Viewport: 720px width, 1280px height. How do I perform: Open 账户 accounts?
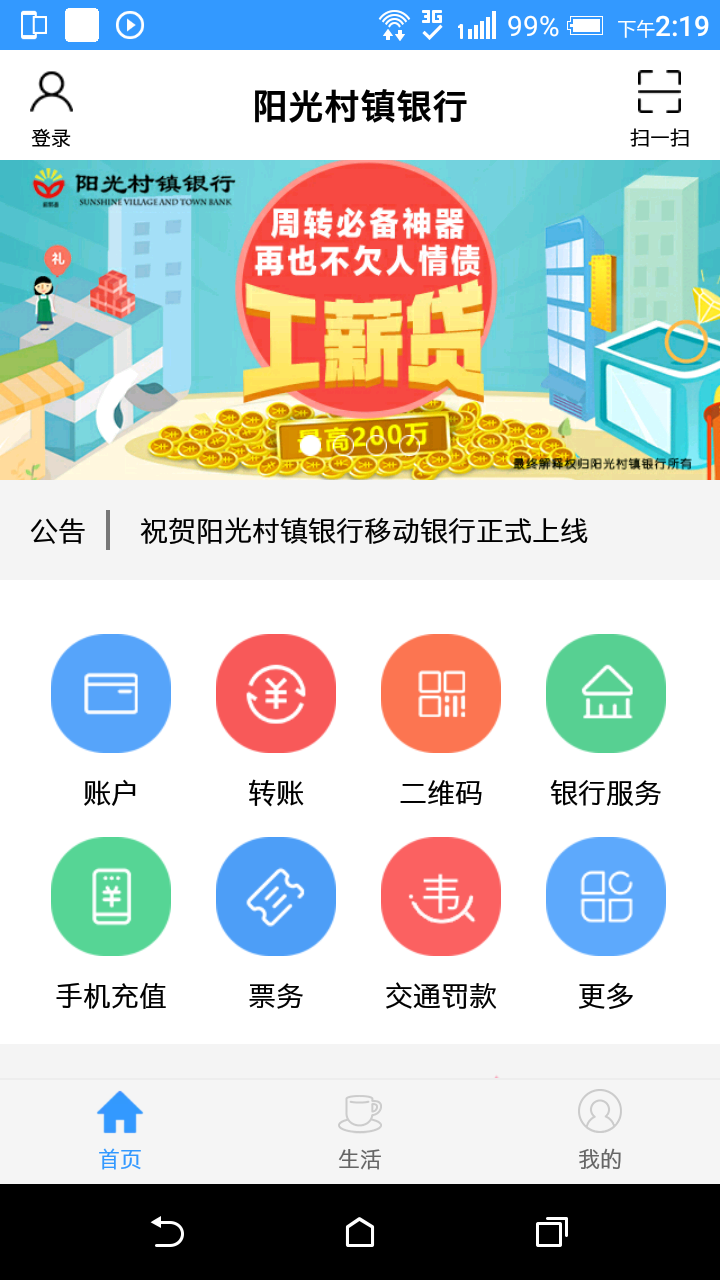click(x=111, y=694)
